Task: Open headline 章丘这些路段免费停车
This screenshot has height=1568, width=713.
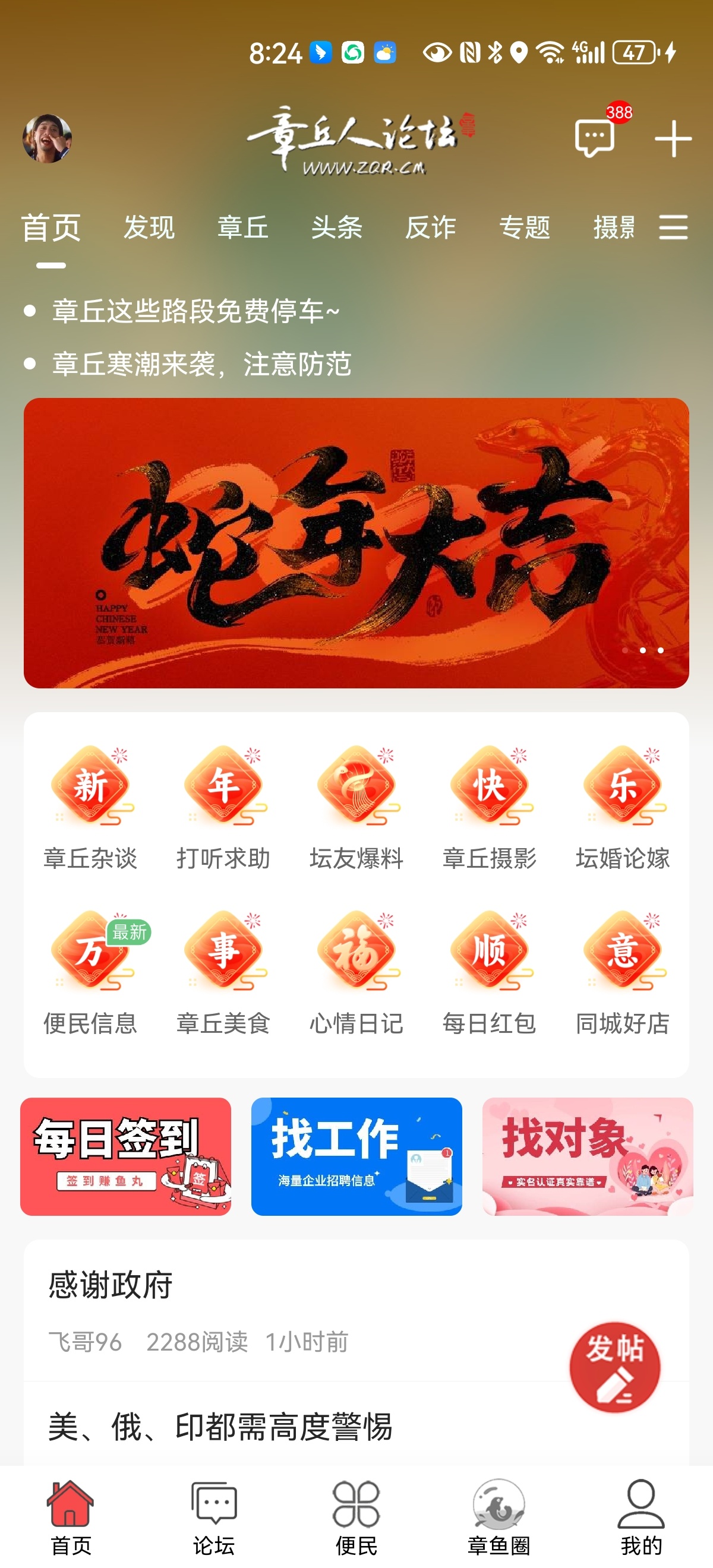Action: pos(195,311)
